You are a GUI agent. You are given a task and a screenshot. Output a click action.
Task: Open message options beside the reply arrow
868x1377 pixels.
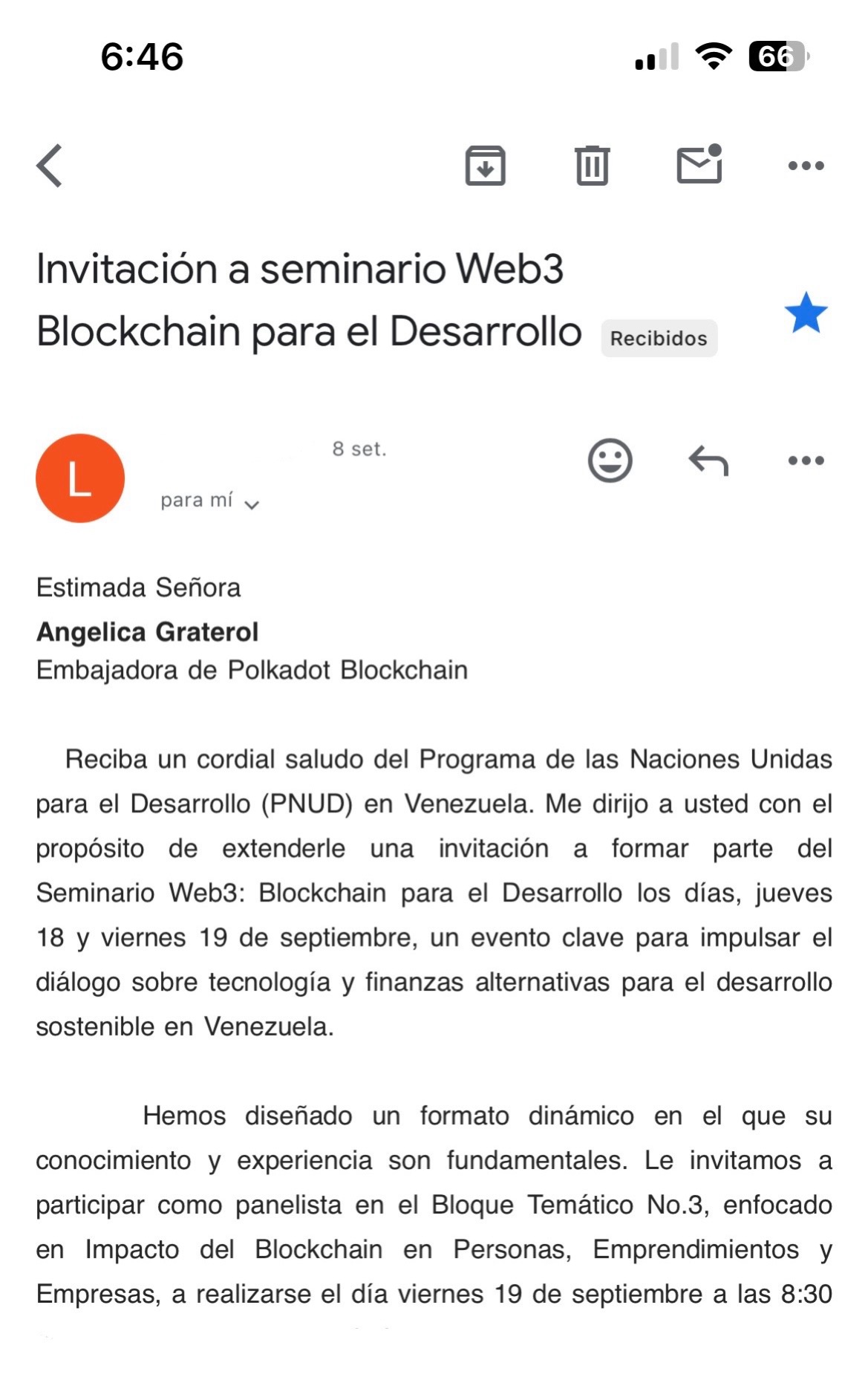pos(806,460)
